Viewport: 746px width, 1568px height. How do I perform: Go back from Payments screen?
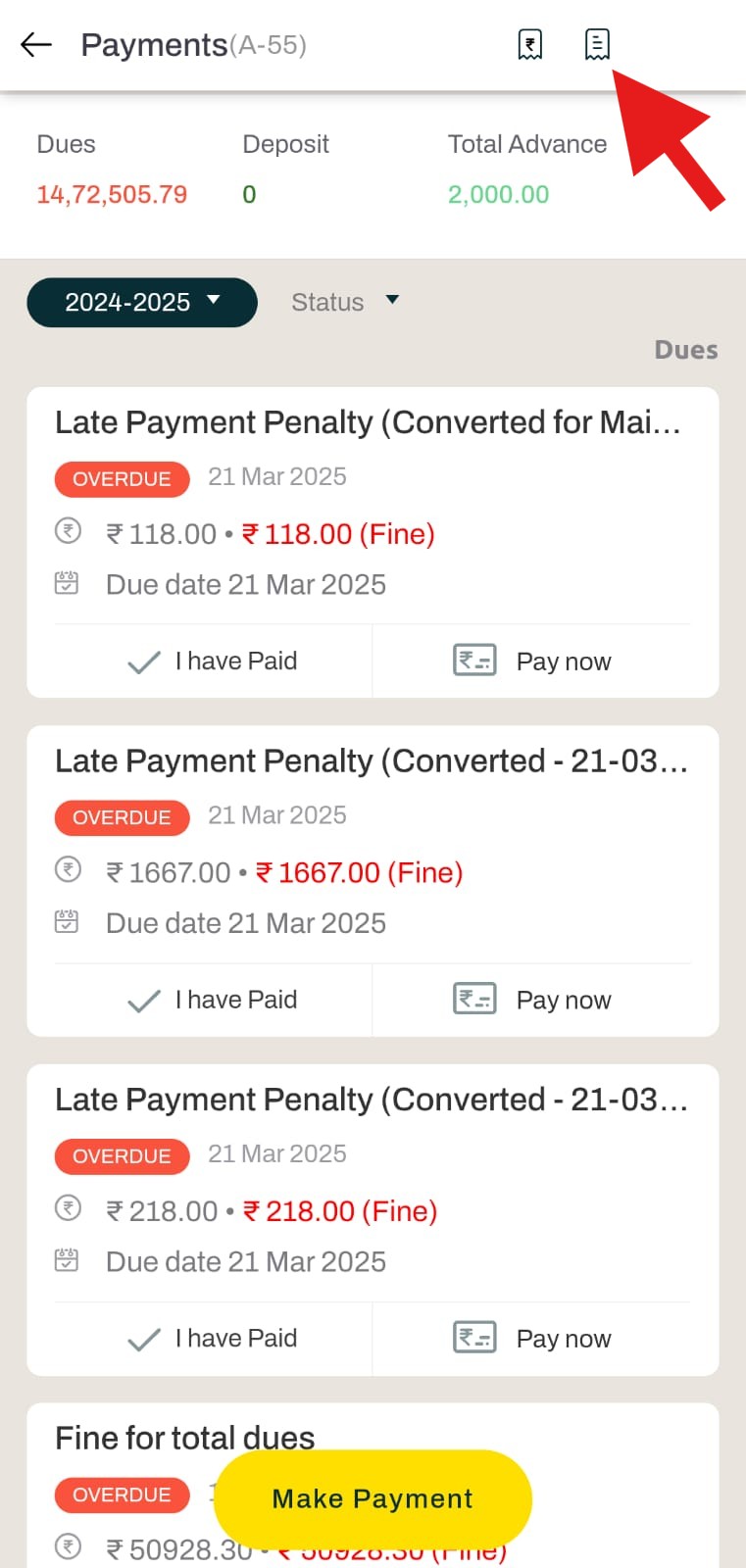click(x=36, y=45)
